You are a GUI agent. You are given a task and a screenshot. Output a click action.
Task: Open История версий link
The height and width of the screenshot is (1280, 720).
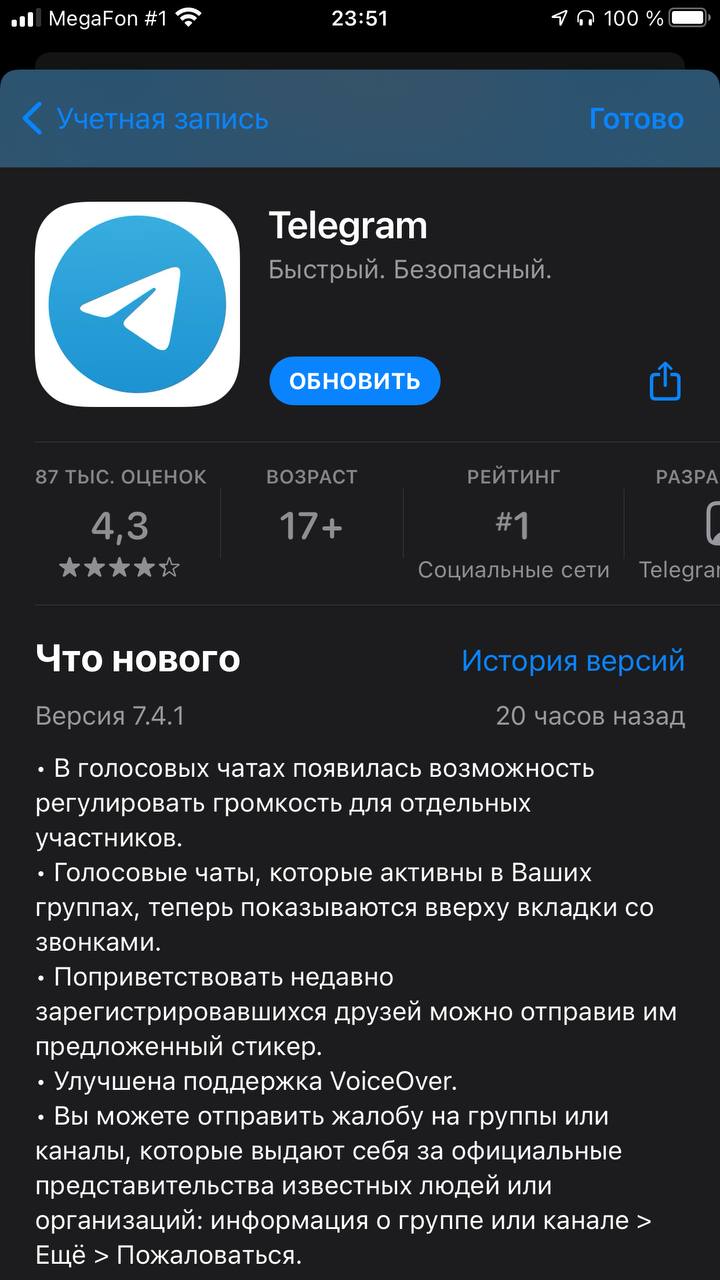tap(573, 660)
